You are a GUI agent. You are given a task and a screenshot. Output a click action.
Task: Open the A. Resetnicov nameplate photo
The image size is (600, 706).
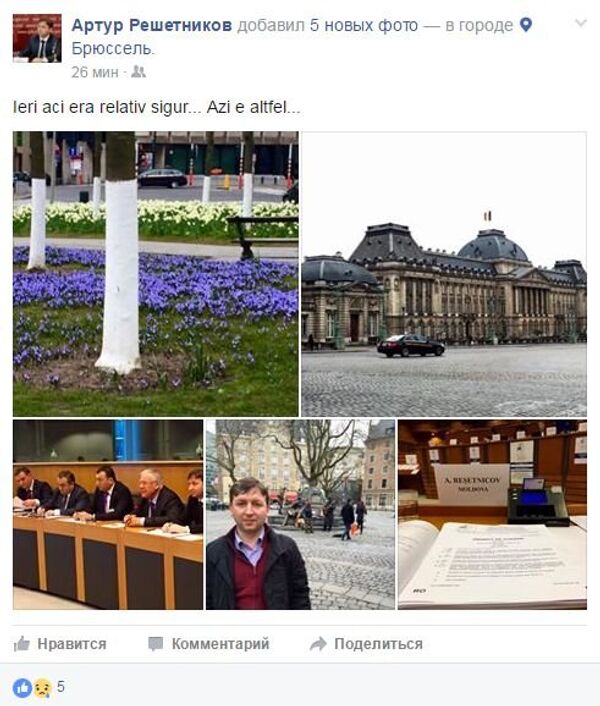492,514
